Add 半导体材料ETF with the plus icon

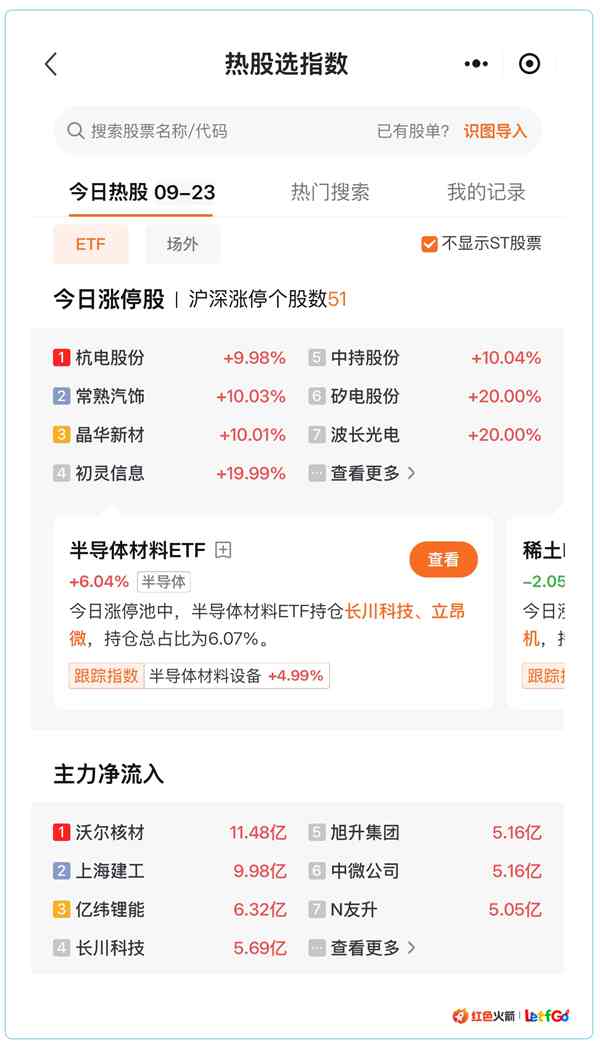[223, 550]
